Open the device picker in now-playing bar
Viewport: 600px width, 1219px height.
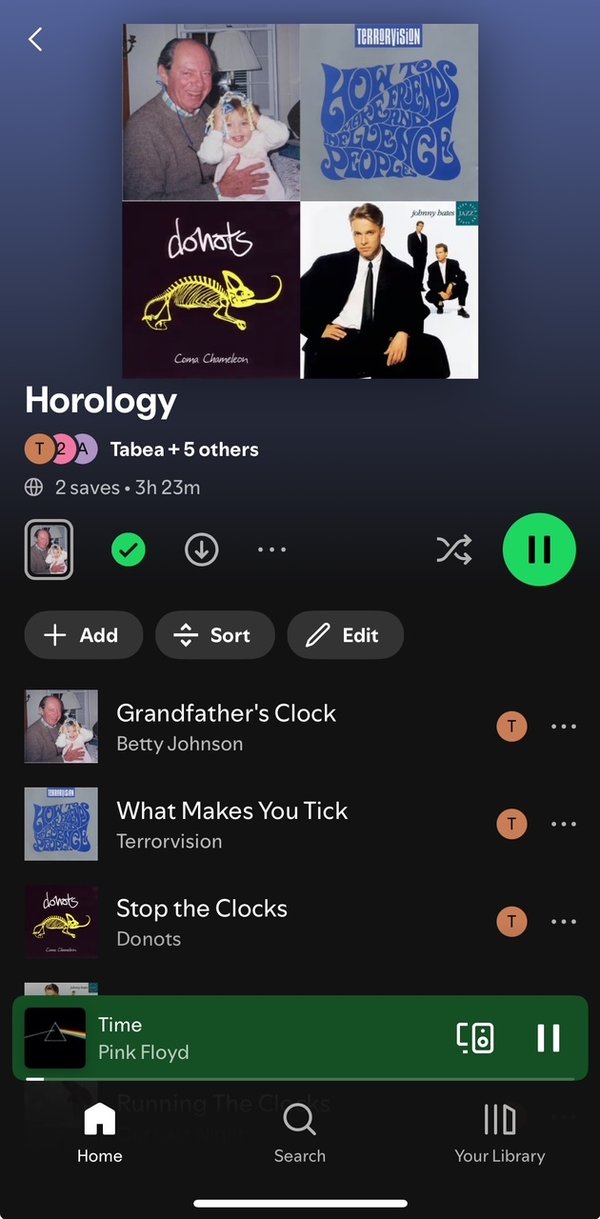point(475,1038)
